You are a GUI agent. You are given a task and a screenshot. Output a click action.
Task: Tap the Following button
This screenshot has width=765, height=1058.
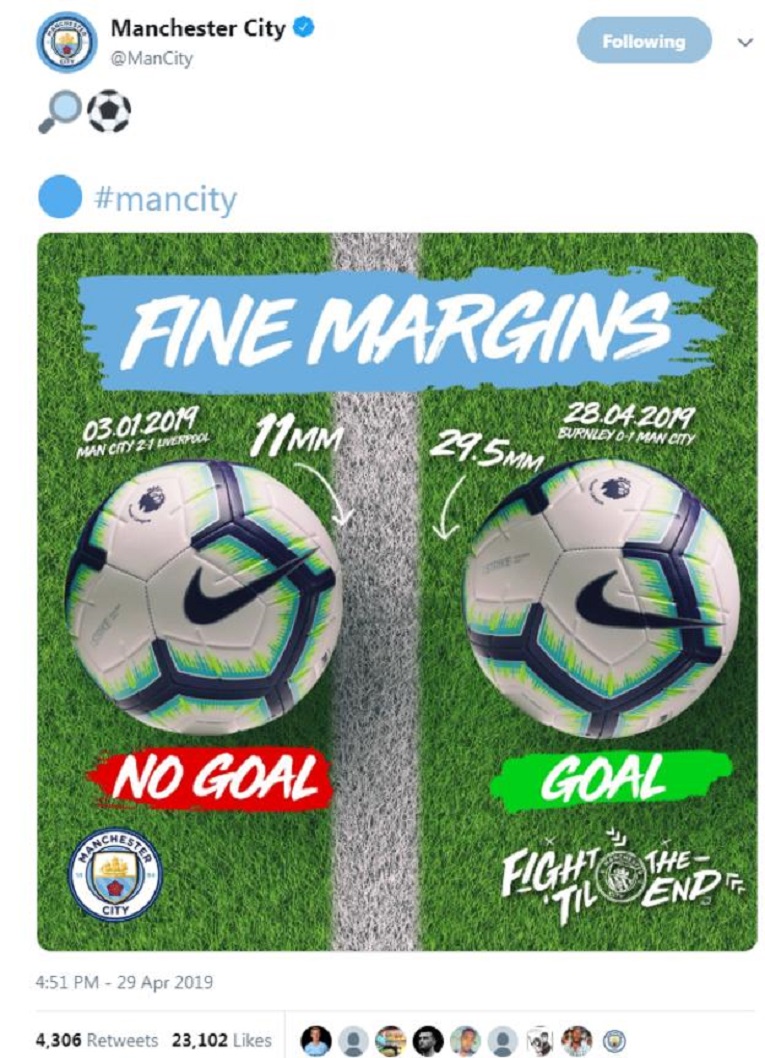pyautogui.click(x=643, y=42)
